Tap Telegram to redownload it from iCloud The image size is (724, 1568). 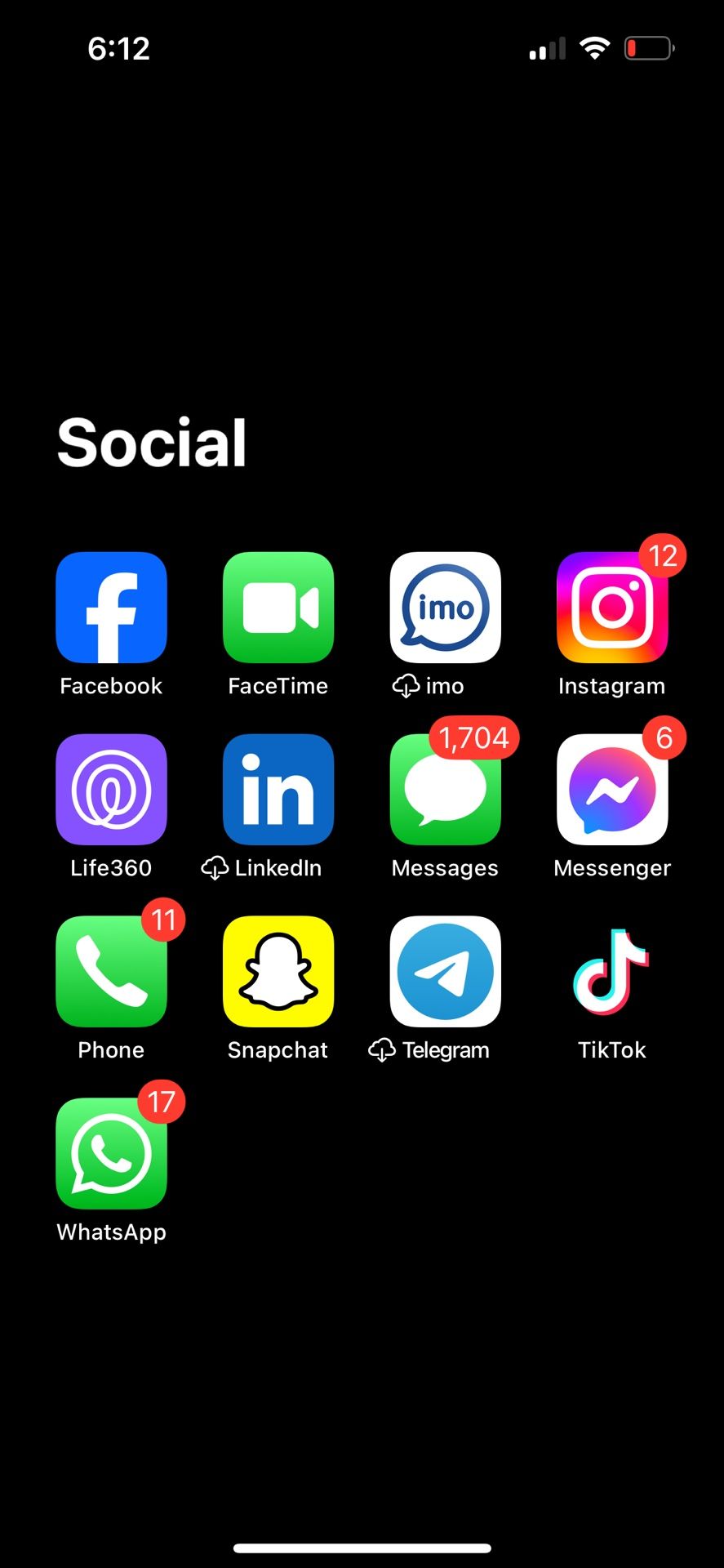pyautogui.click(x=445, y=971)
